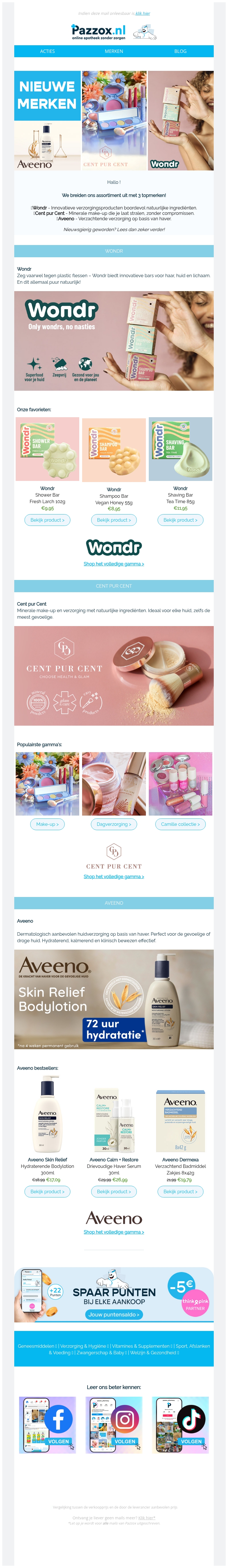The width and height of the screenshot is (228, 1568).
Task: Open the ACTIES menu item
Action: [48, 51]
